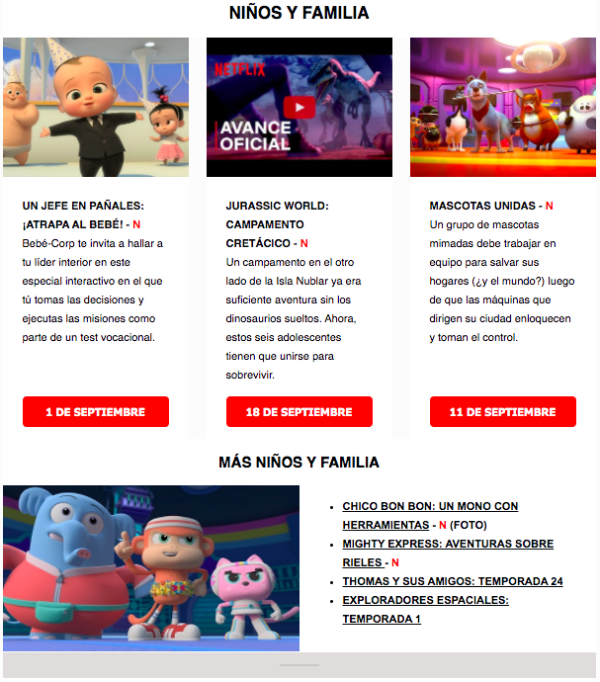Open Exploradores Espaciales: Temporada 1 link
Screen dimensions: 600x682
coord(425,600)
